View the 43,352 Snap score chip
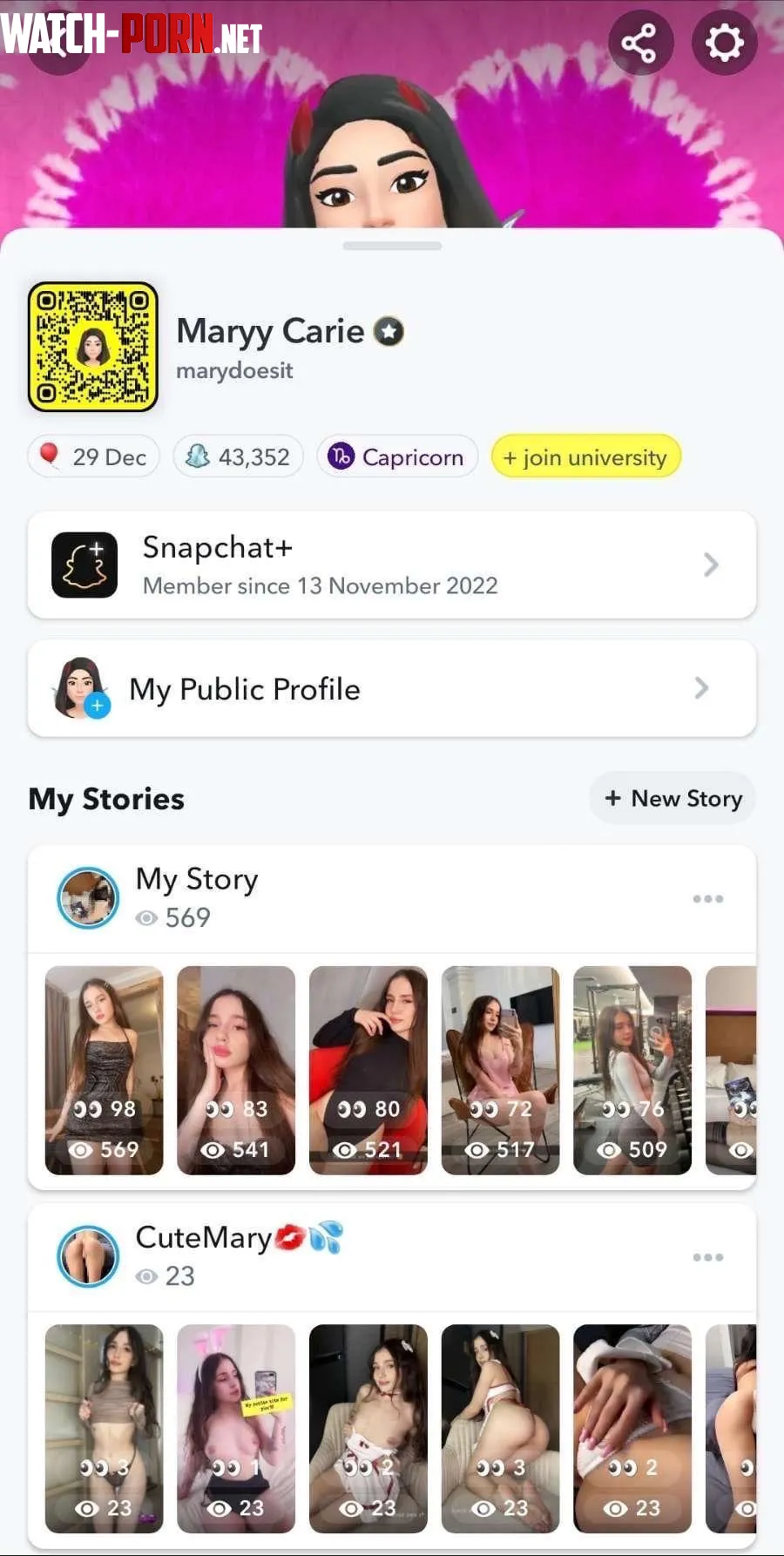Screen dimensions: 784x1556 238,457
